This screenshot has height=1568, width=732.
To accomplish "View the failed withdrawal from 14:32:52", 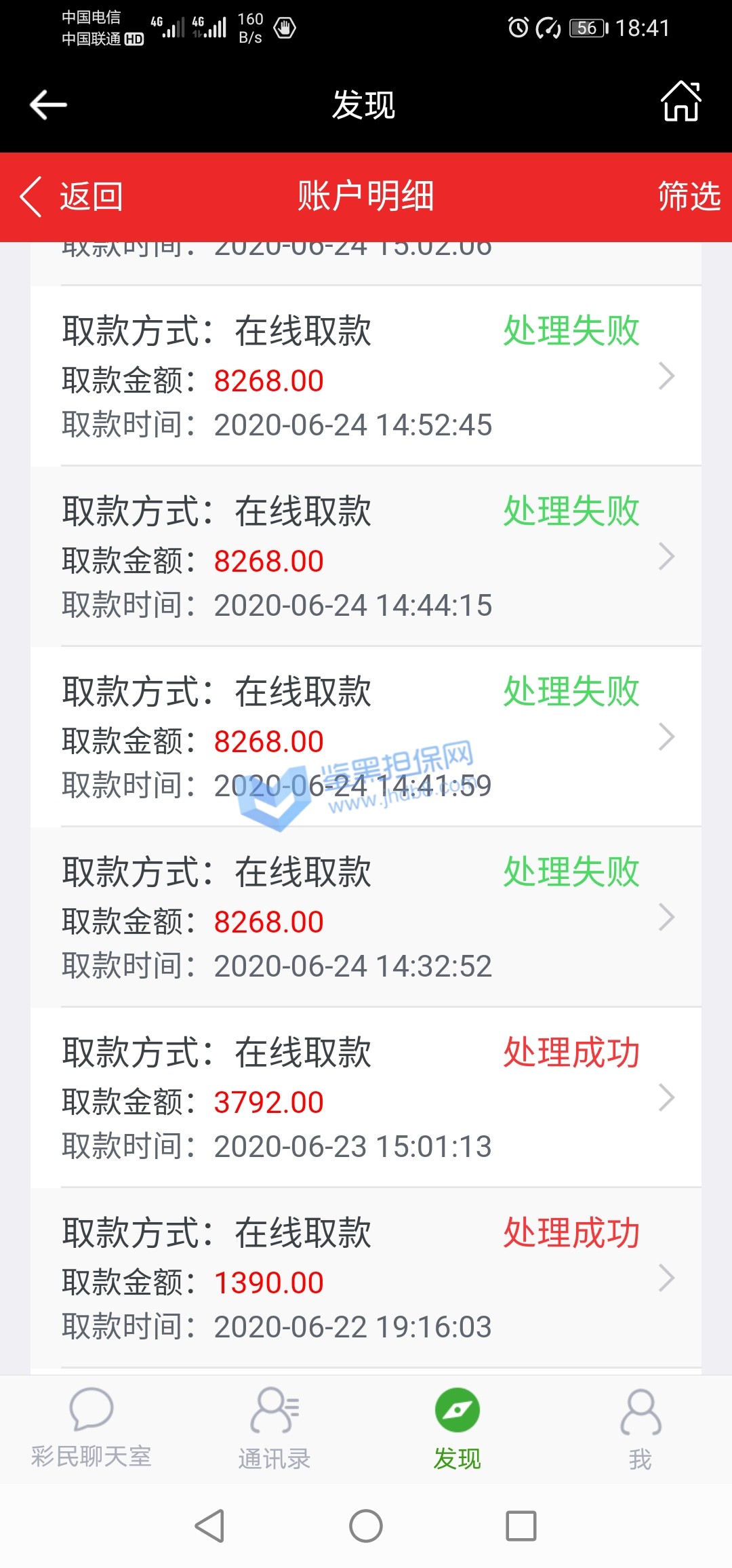I will tap(366, 918).
